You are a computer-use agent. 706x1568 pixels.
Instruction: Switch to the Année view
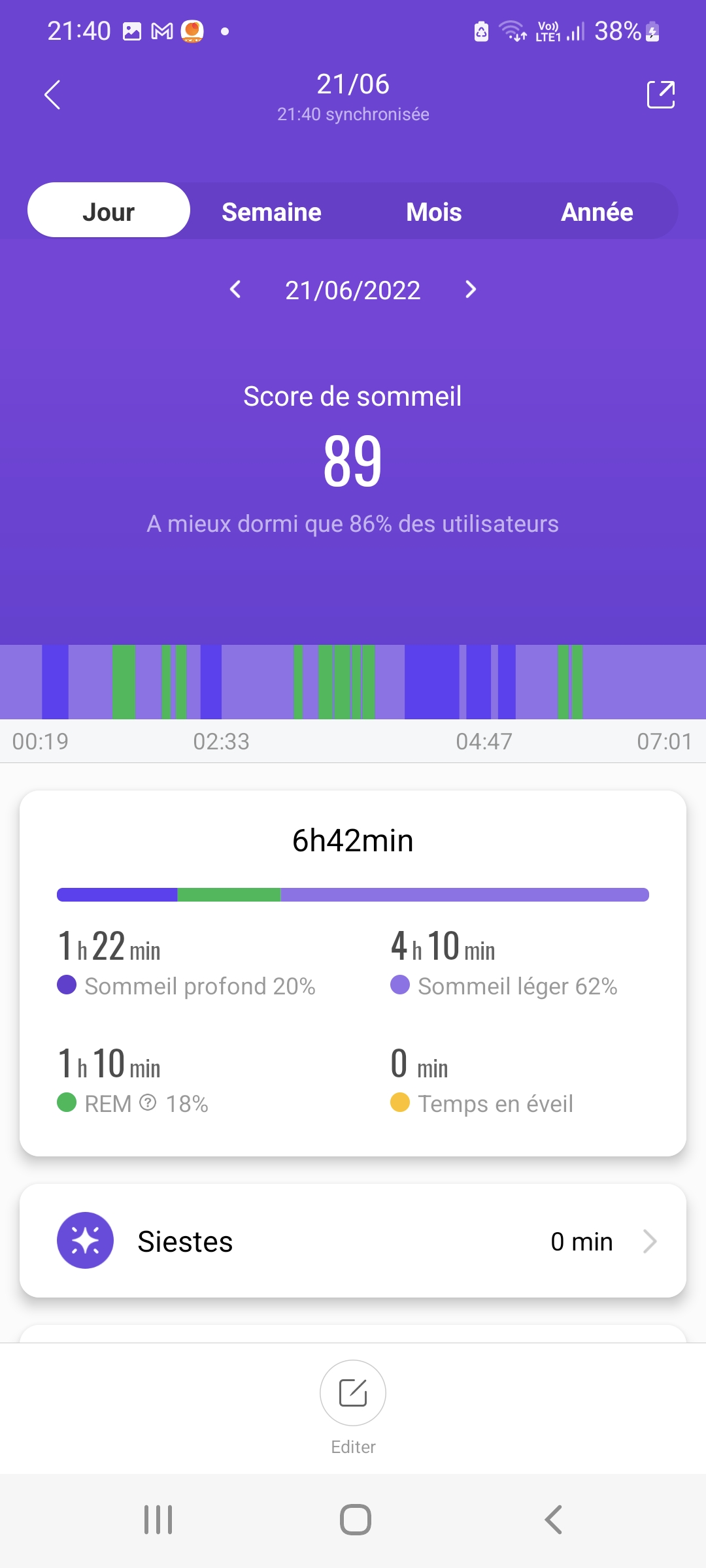click(597, 212)
